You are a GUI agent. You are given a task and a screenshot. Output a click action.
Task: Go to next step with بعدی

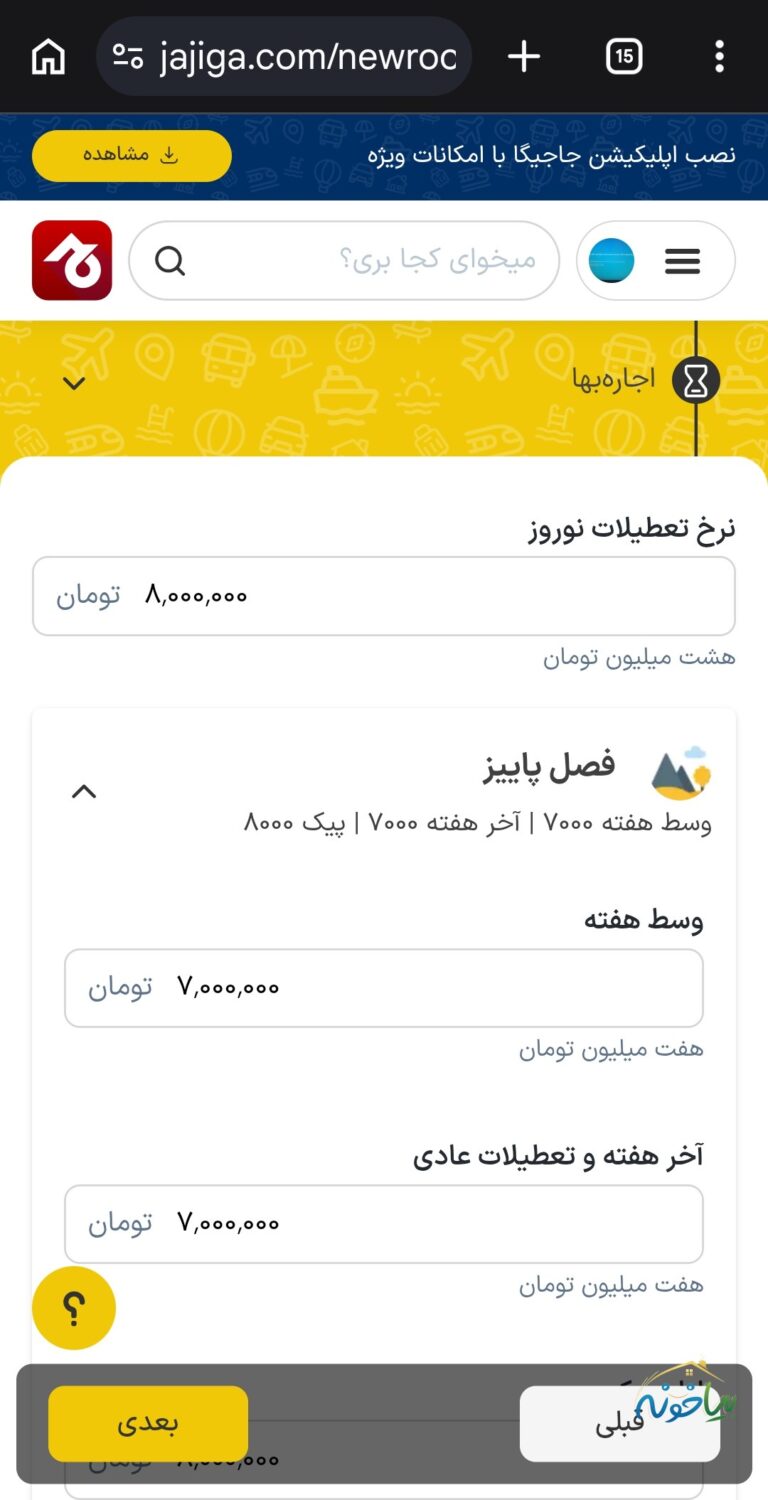[148, 1424]
